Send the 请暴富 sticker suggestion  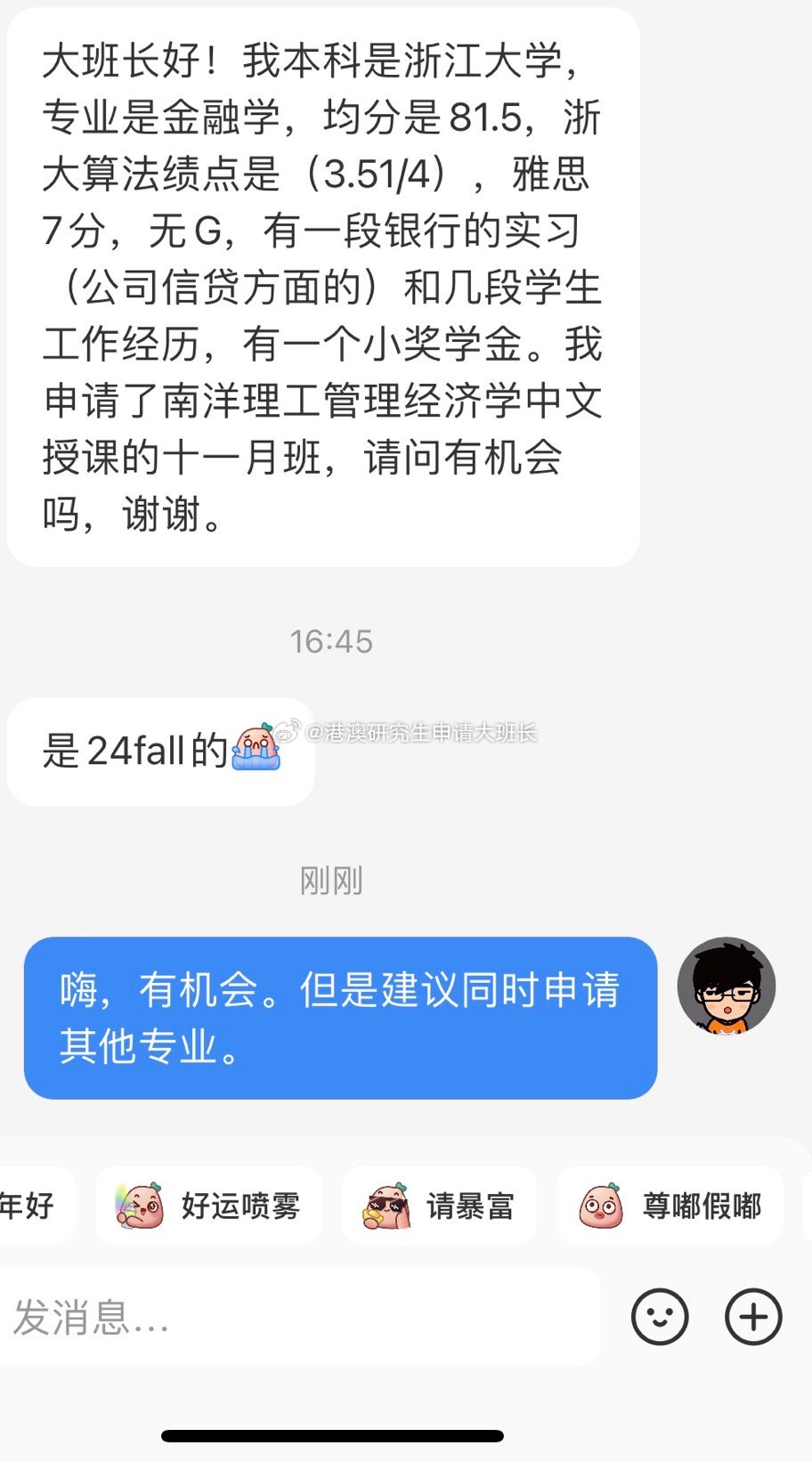point(439,1206)
